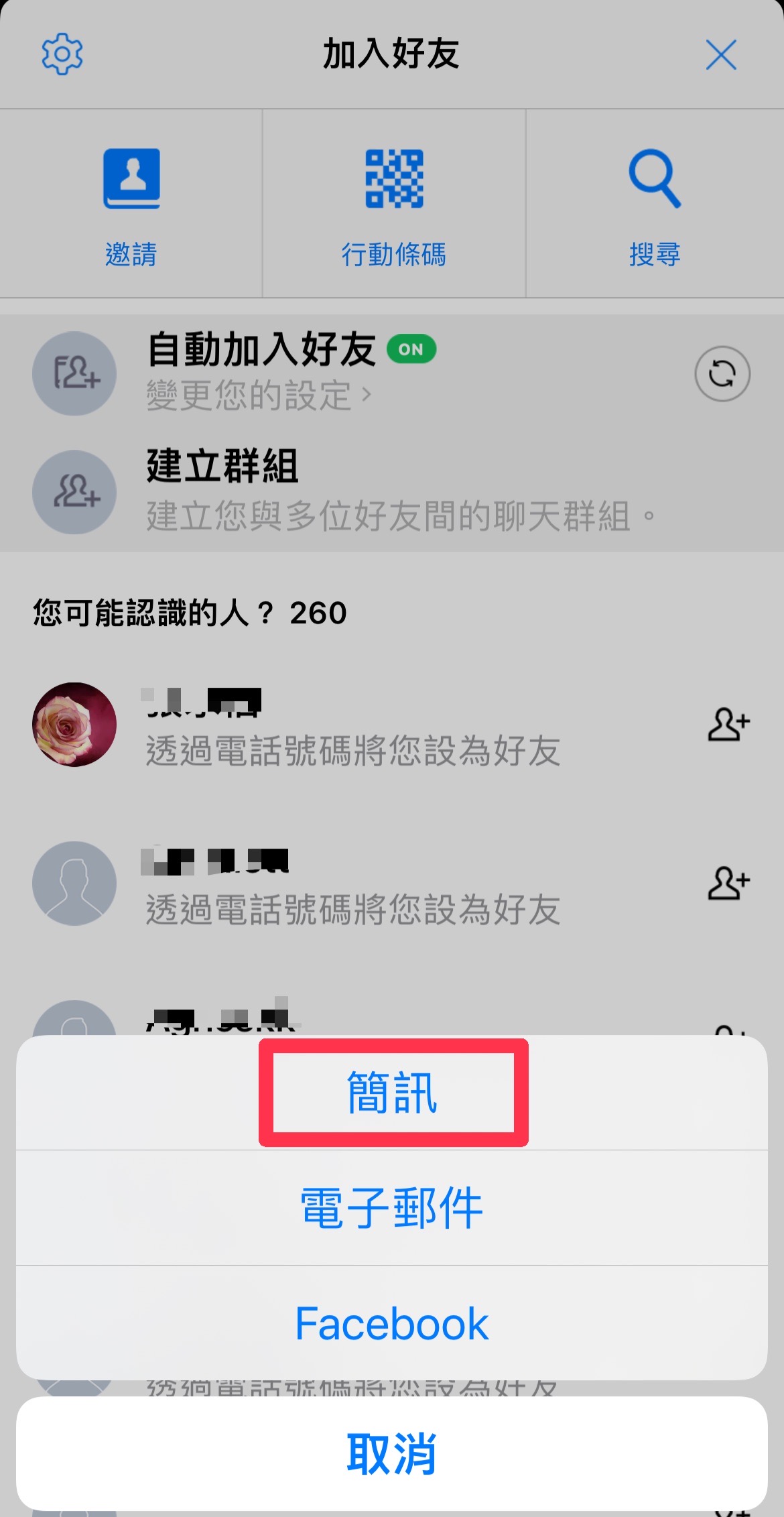Choose 簡訊 to invite by SMS
The height and width of the screenshot is (1517, 784).
[x=392, y=1093]
